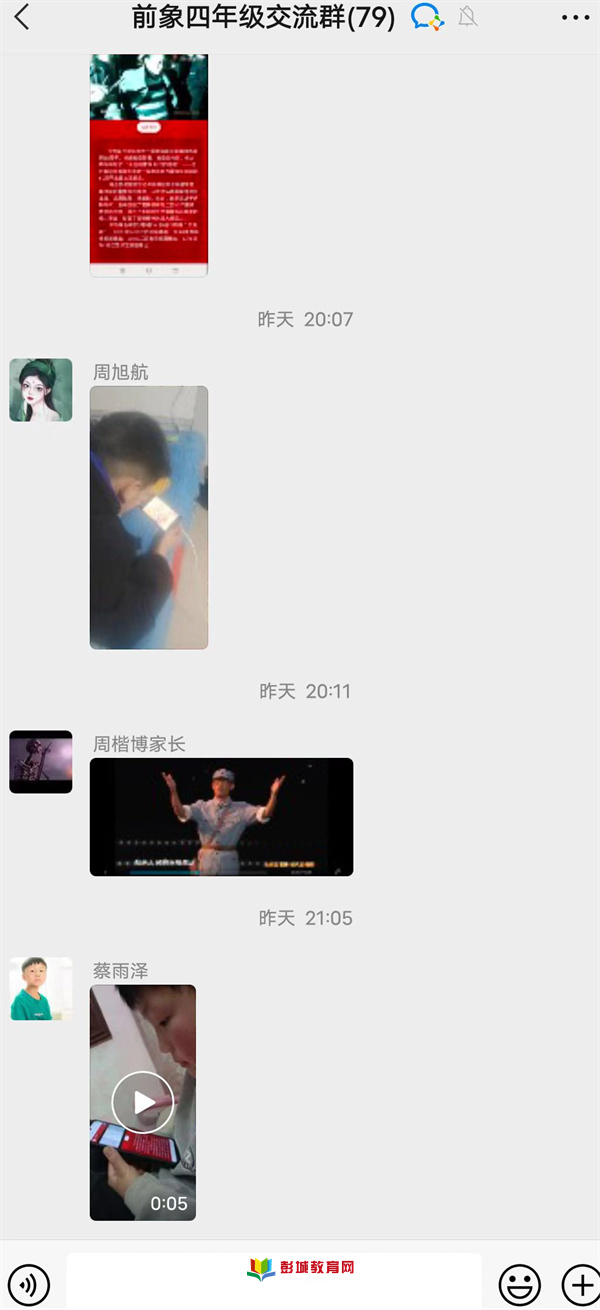The image size is (600, 1310).
Task: Open the group chat overflow menu
Action: pos(575,18)
